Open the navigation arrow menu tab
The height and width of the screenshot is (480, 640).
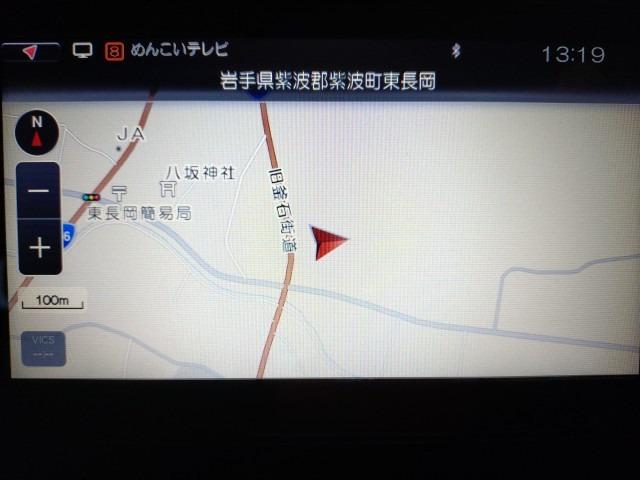(x=30, y=51)
